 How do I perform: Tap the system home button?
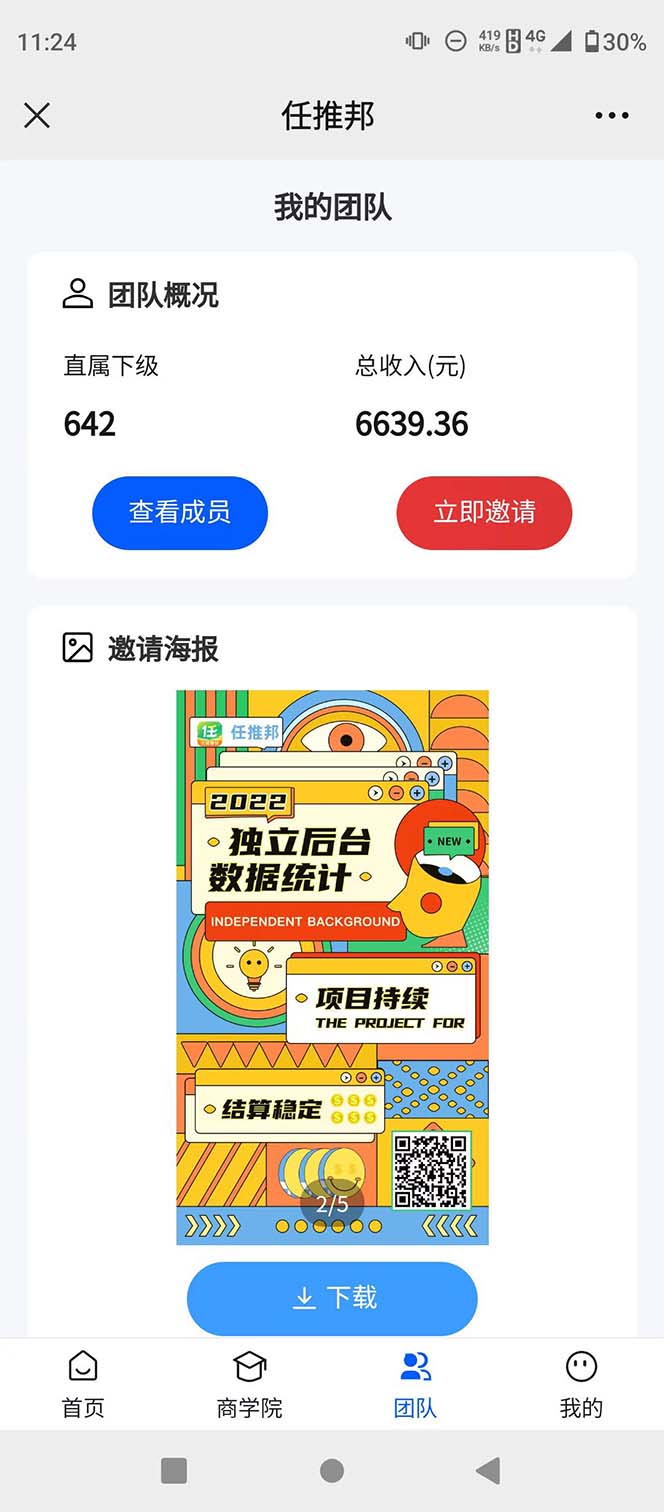(x=332, y=1470)
